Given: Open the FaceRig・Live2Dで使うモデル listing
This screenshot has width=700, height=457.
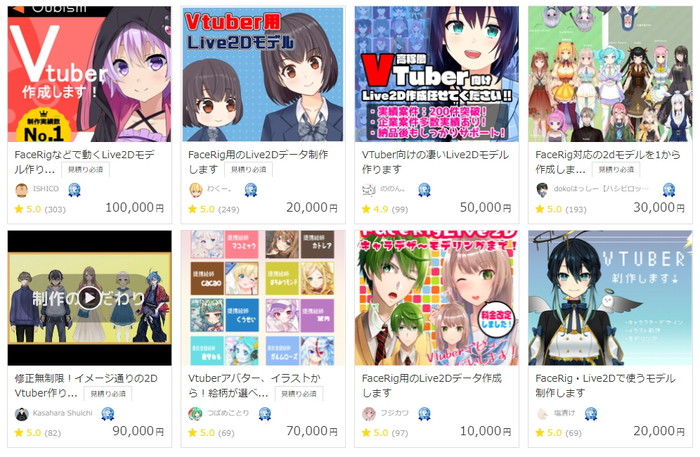Looking at the screenshot, I should (609, 298).
